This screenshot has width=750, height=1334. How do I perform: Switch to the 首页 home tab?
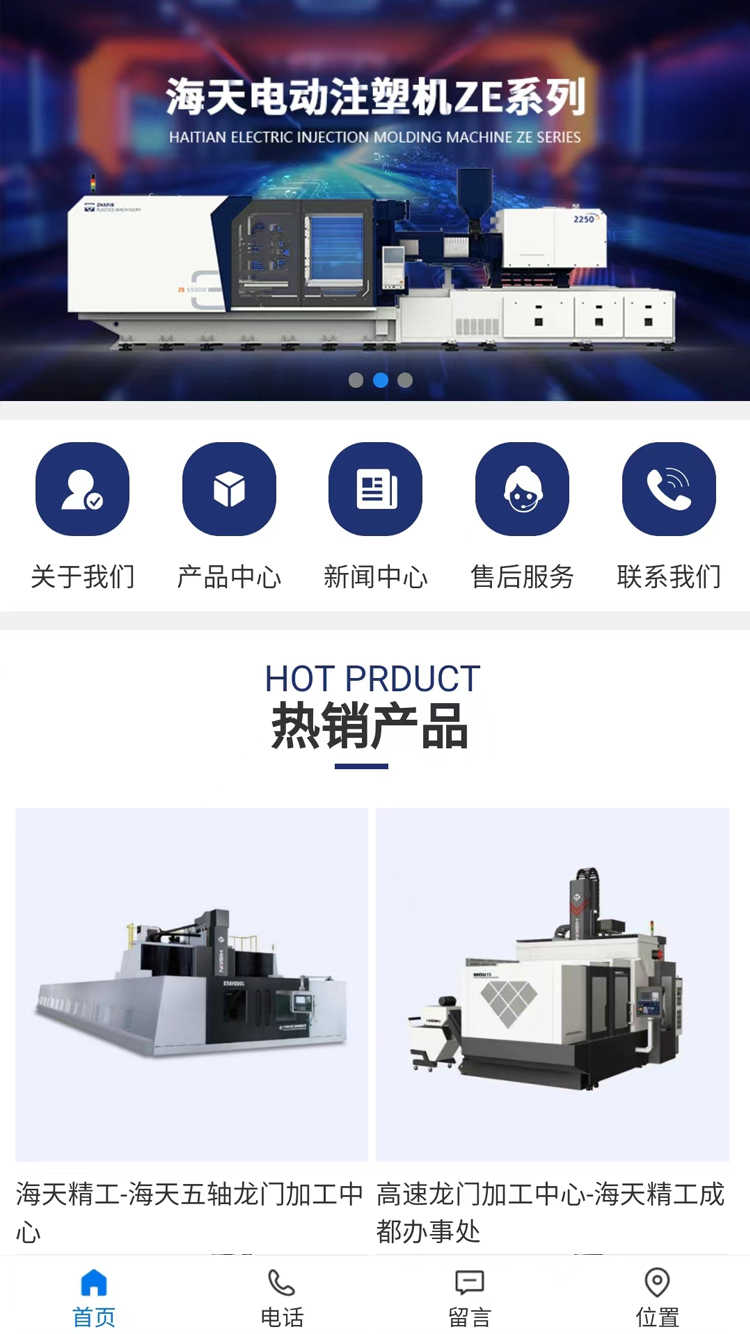point(94,1297)
